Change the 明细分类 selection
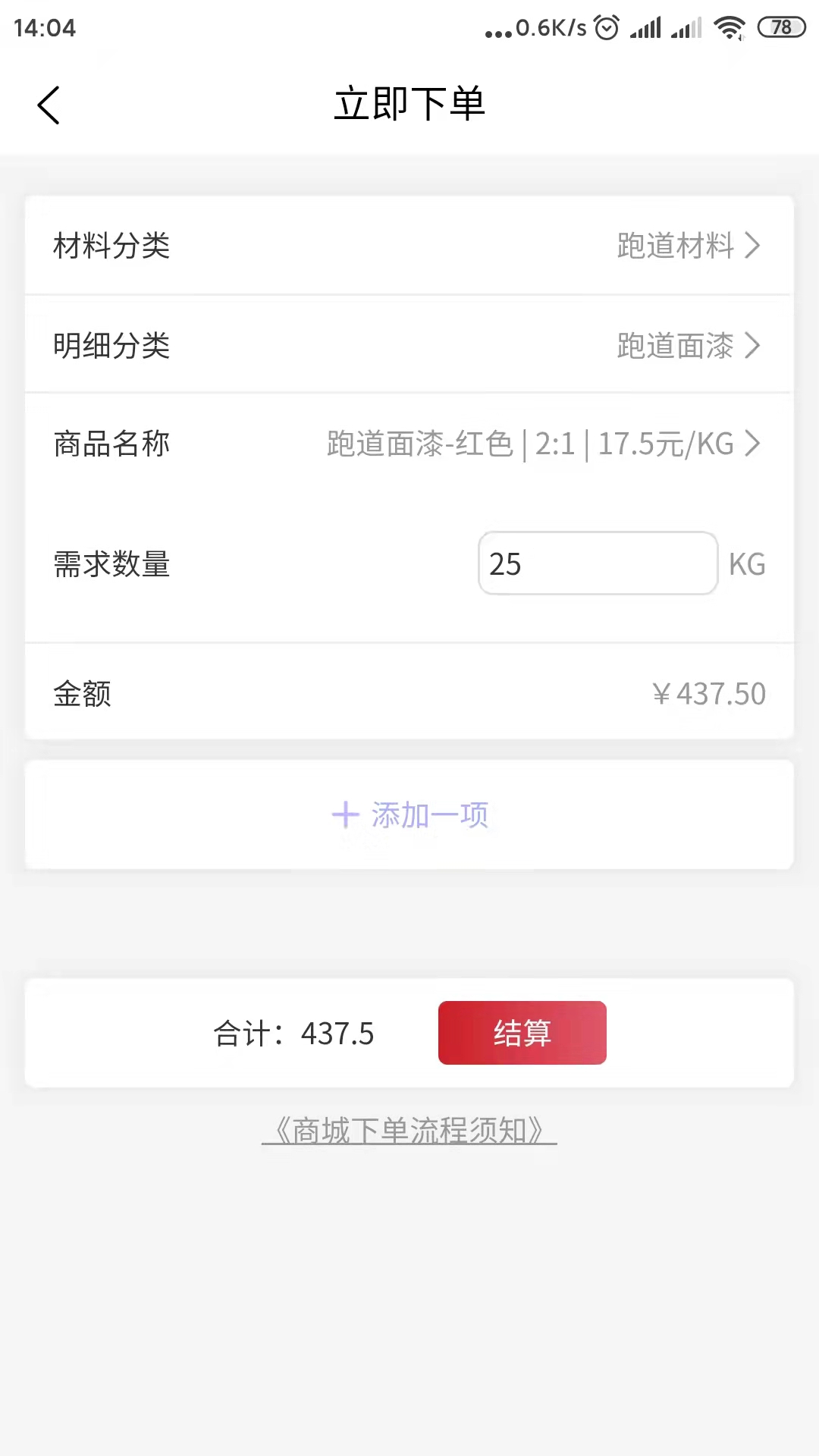The width and height of the screenshot is (819, 1456). 687,346
